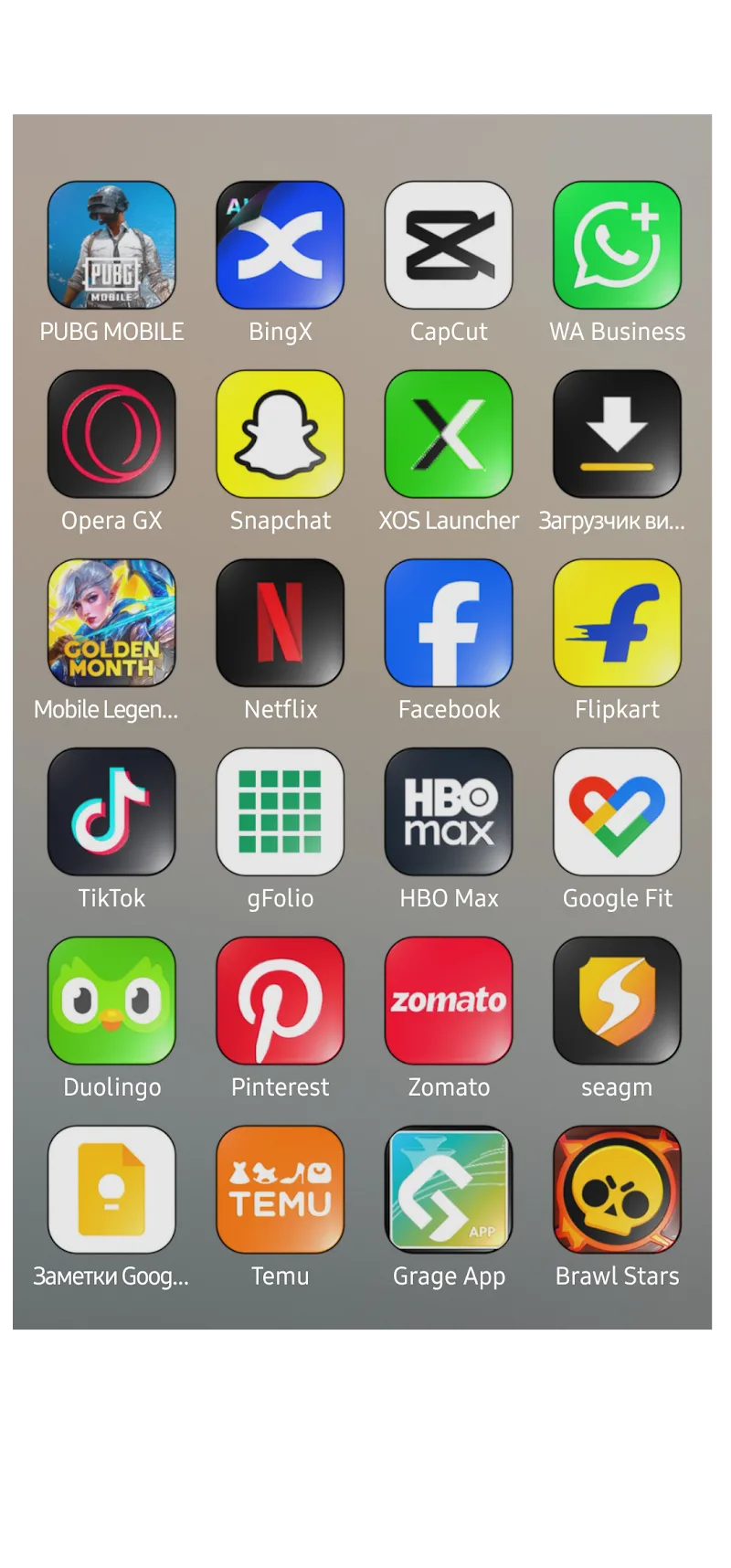731x1568 pixels.
Task: Open the video downloader app
Action: (618, 433)
